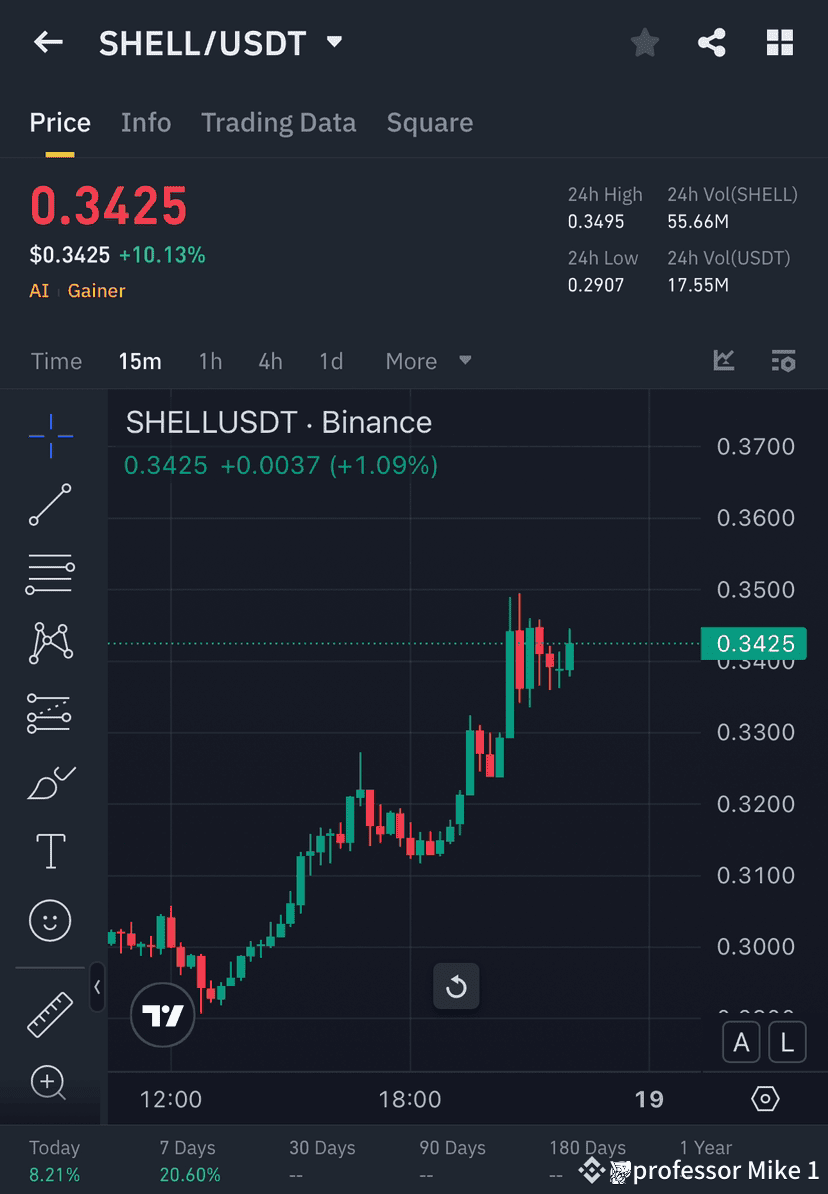Screen dimensions: 828x1194
Task: Refresh the chart with the reload button
Action: [456, 986]
